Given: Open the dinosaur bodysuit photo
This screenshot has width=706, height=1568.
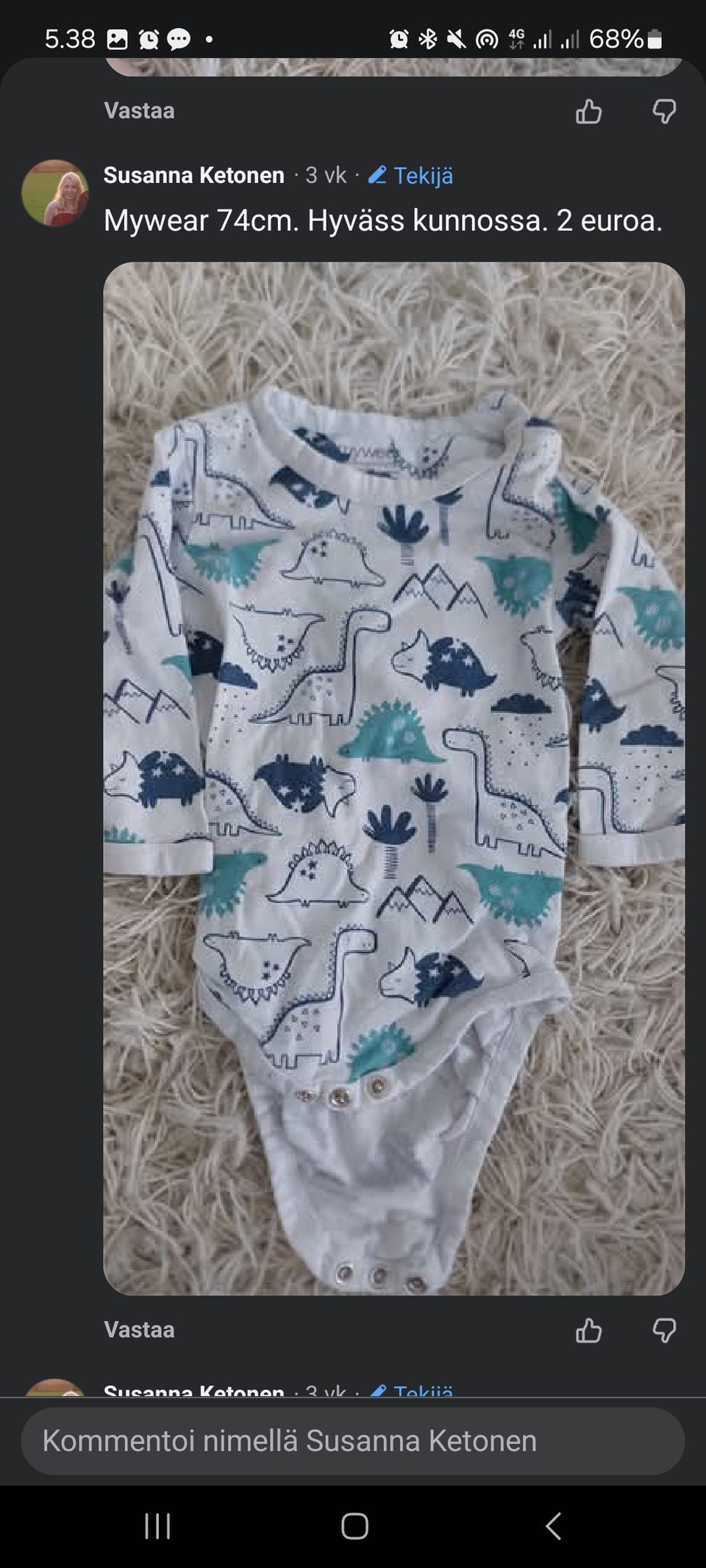Looking at the screenshot, I should click(393, 778).
